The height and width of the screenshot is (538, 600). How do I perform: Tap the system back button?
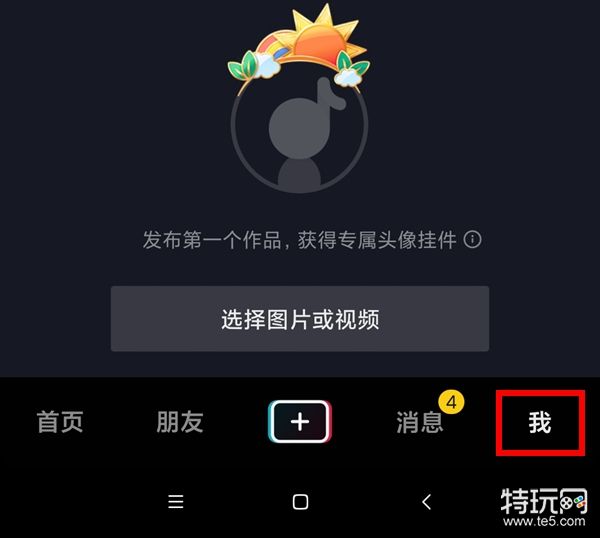426,502
